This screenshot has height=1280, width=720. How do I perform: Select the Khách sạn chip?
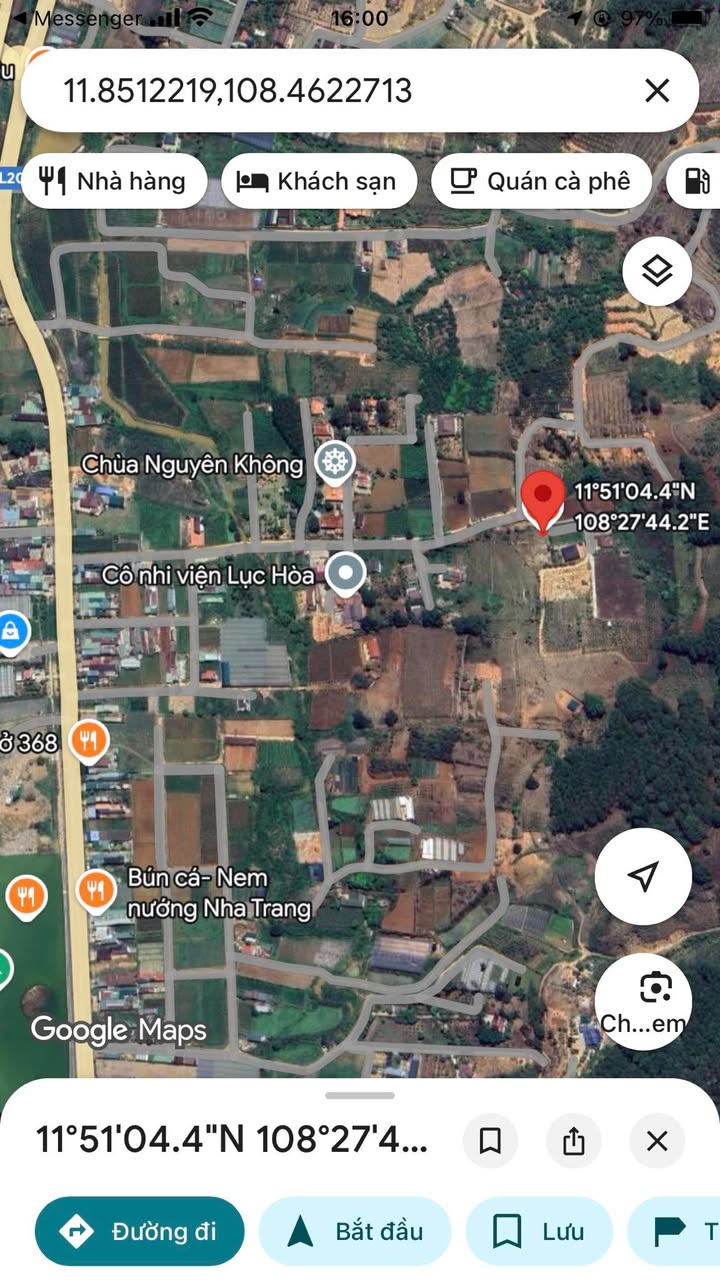tap(317, 181)
